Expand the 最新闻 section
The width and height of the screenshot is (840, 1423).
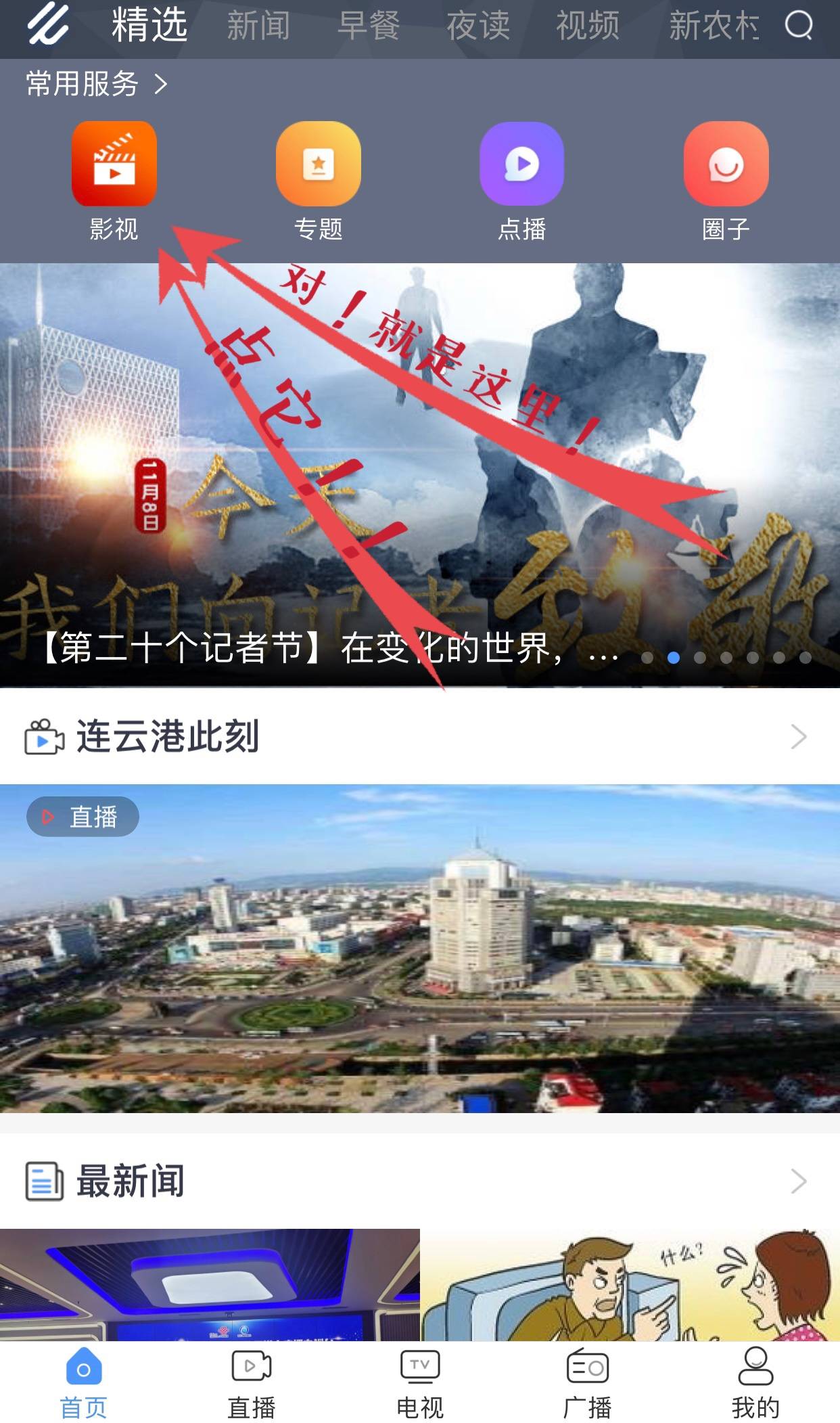coord(799,1181)
